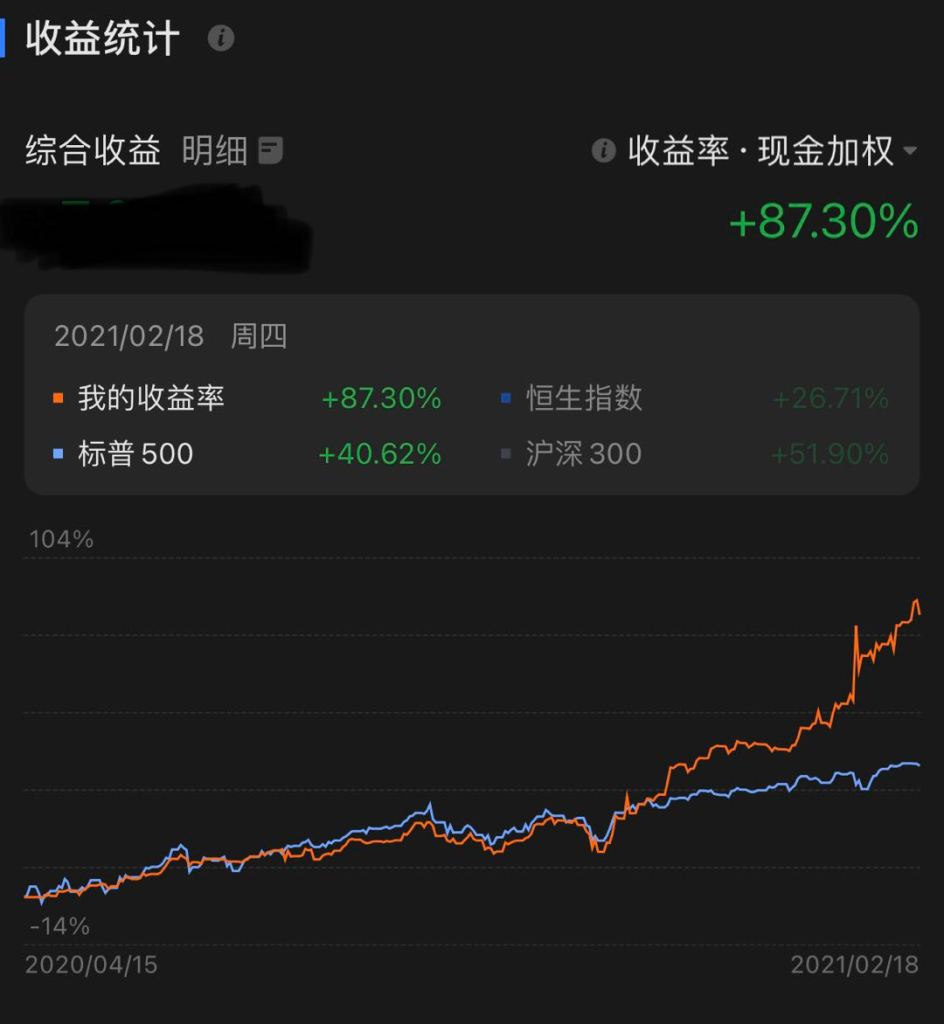The image size is (944, 1024).
Task: Open the info icon beside 收益统计
Action: (x=220, y=39)
